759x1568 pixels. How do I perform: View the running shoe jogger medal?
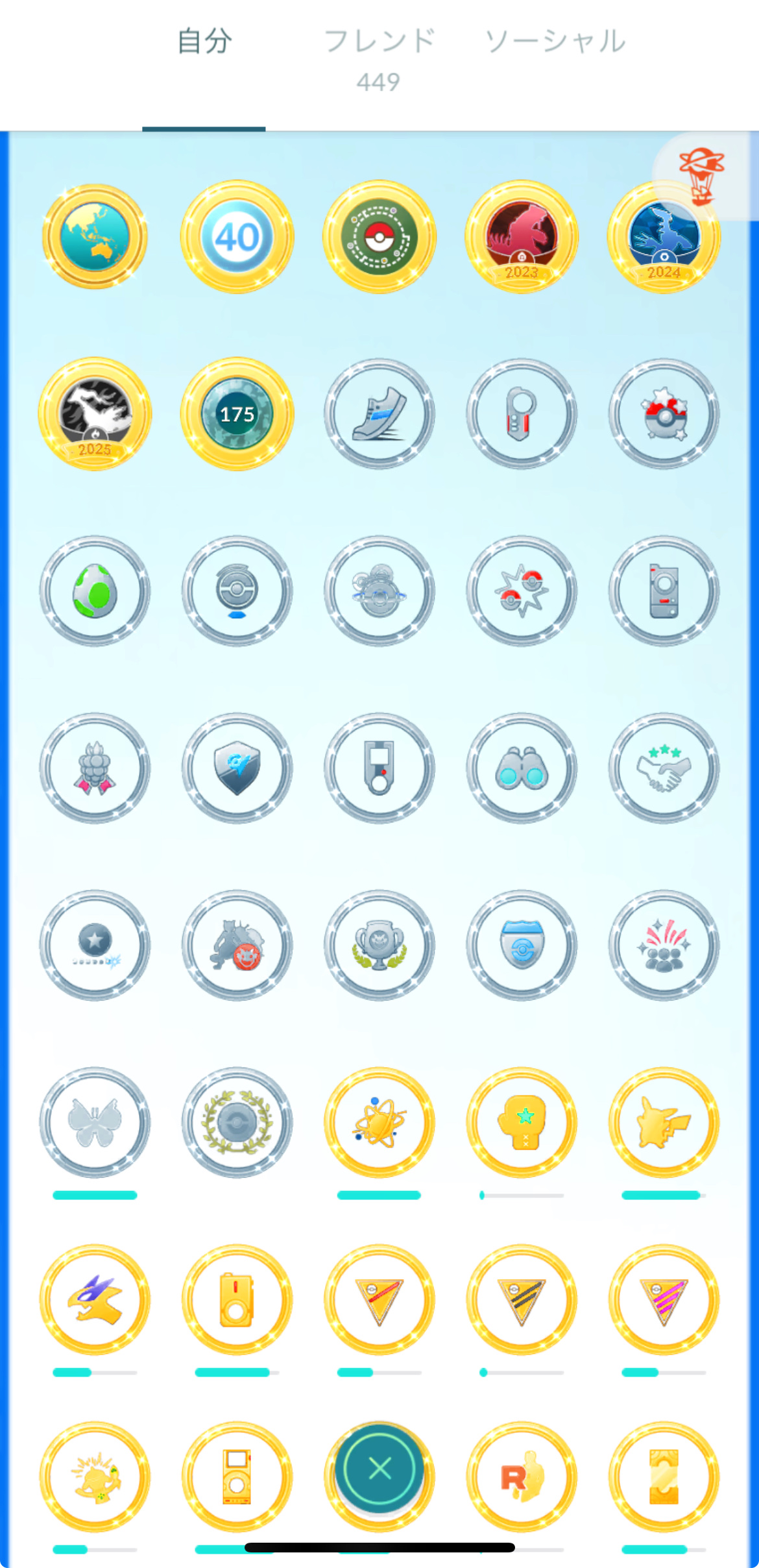click(379, 414)
